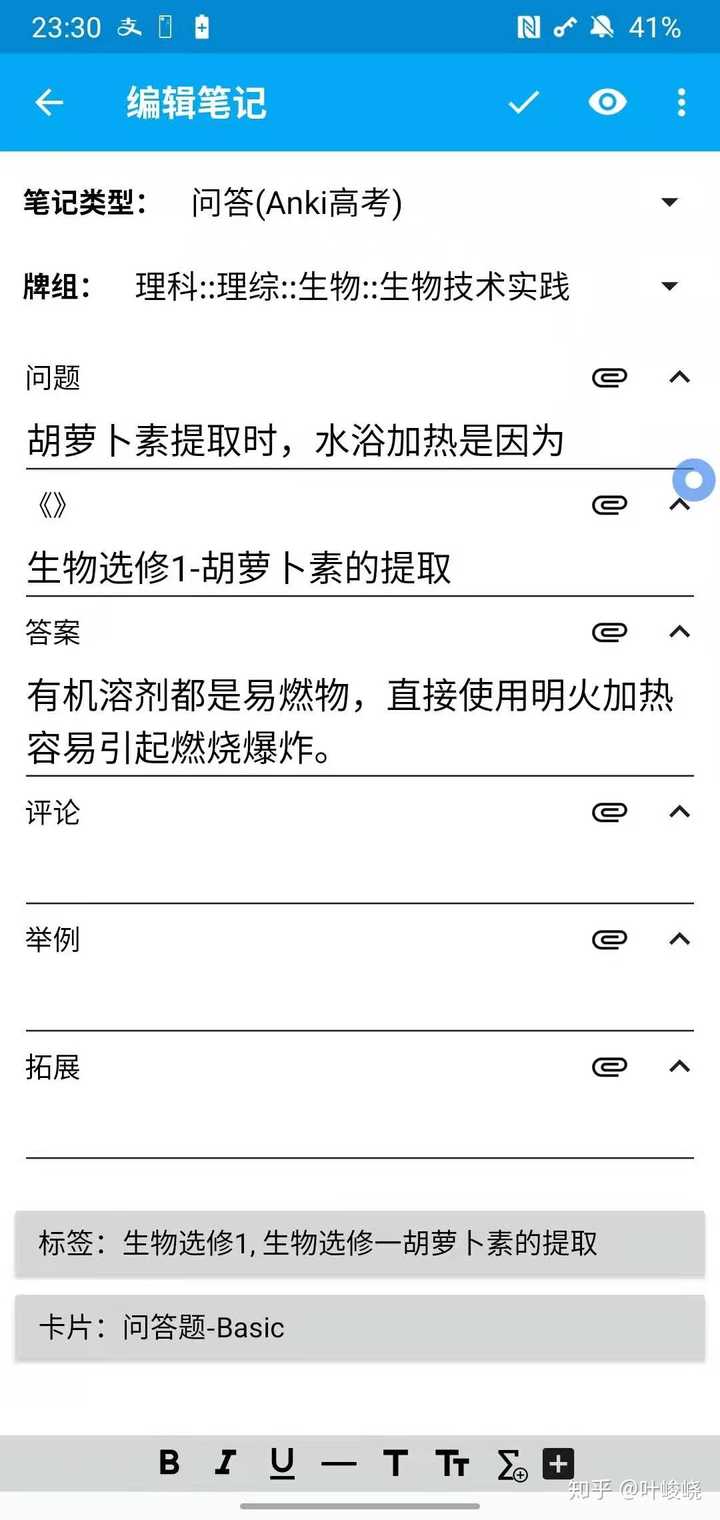This screenshot has height=1520, width=720.
Task: Apply italic formatting
Action: (225, 1464)
